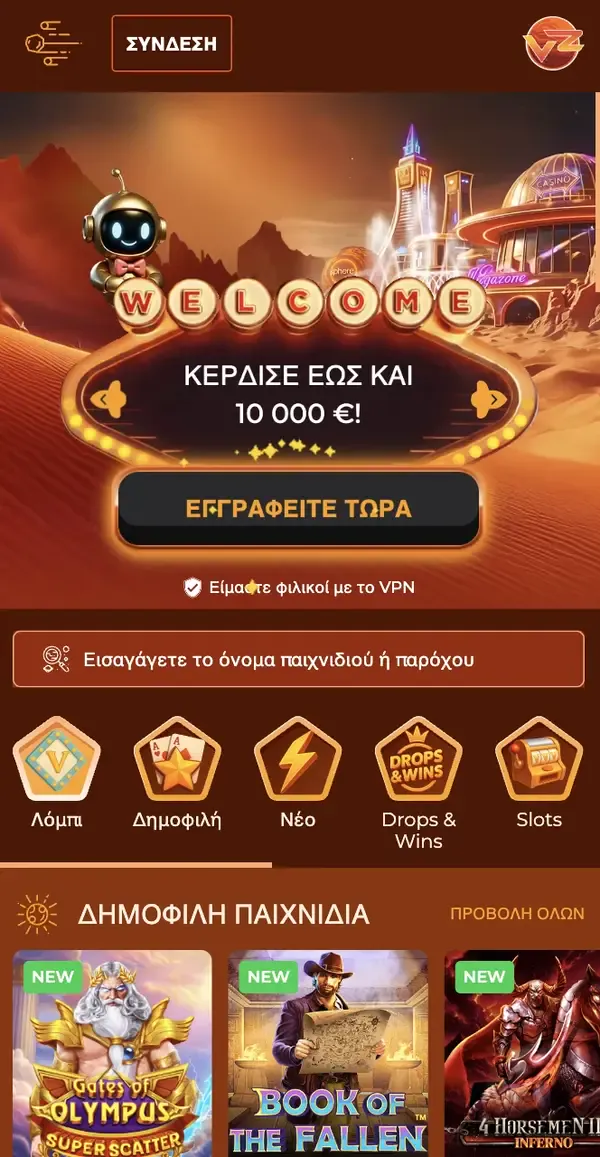Open the Drops & Wins category
The image size is (600, 1157).
[418, 780]
